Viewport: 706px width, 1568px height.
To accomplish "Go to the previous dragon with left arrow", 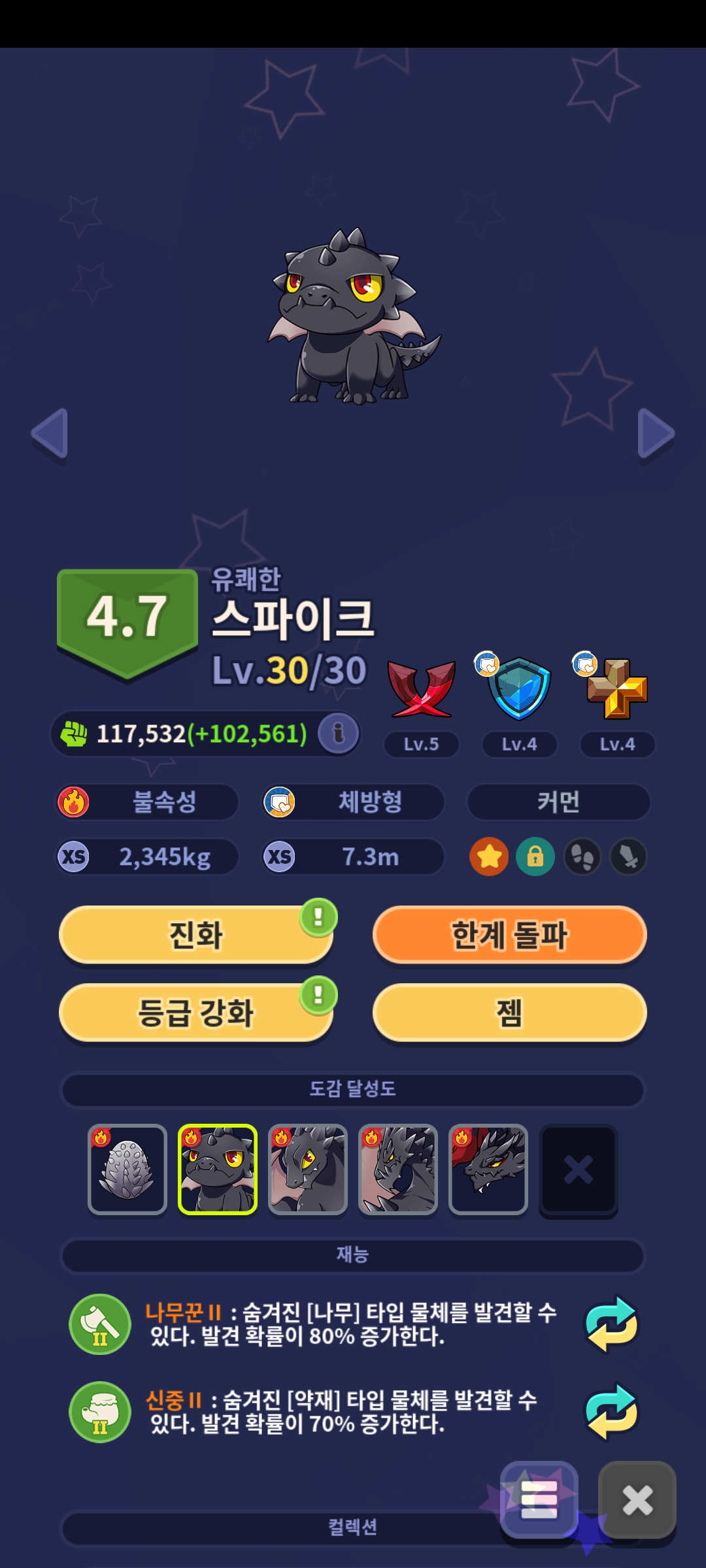I will (x=50, y=434).
